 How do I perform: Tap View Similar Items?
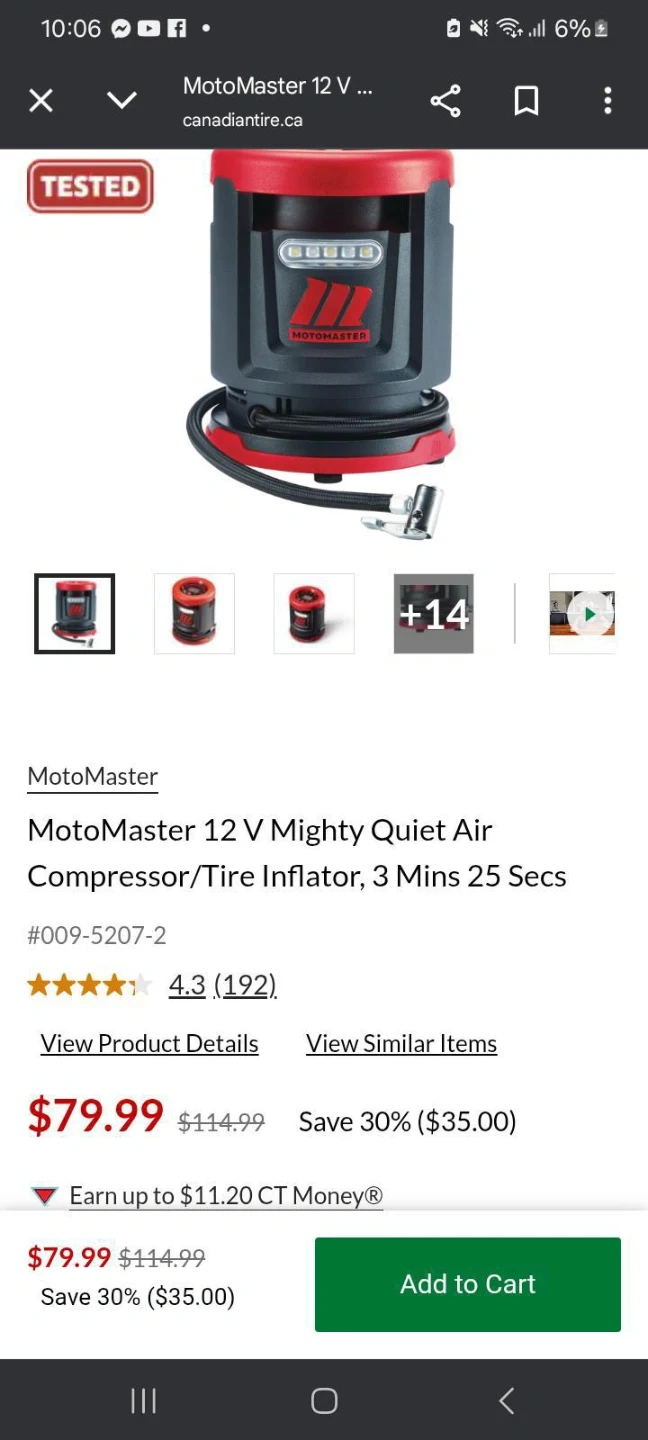pos(402,1044)
